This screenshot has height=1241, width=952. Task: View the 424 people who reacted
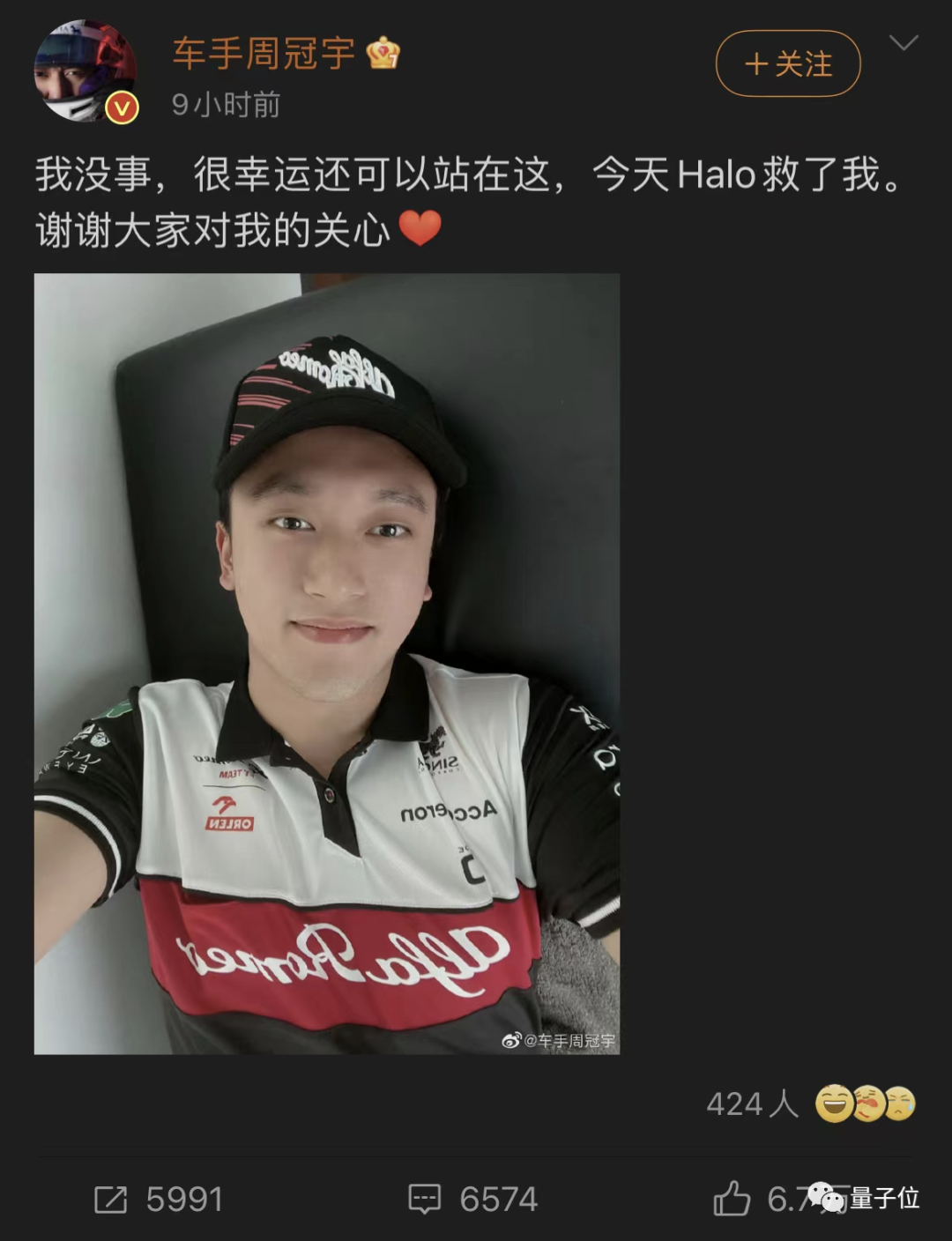pyautogui.click(x=810, y=1104)
